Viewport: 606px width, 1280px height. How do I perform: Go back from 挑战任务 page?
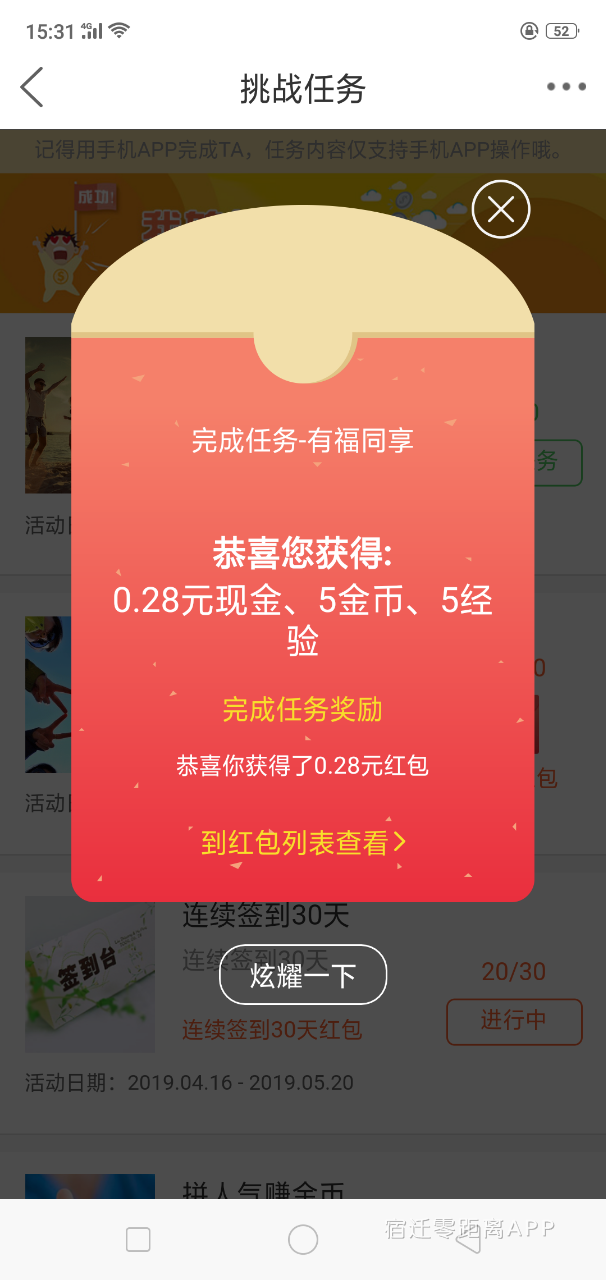(32, 87)
